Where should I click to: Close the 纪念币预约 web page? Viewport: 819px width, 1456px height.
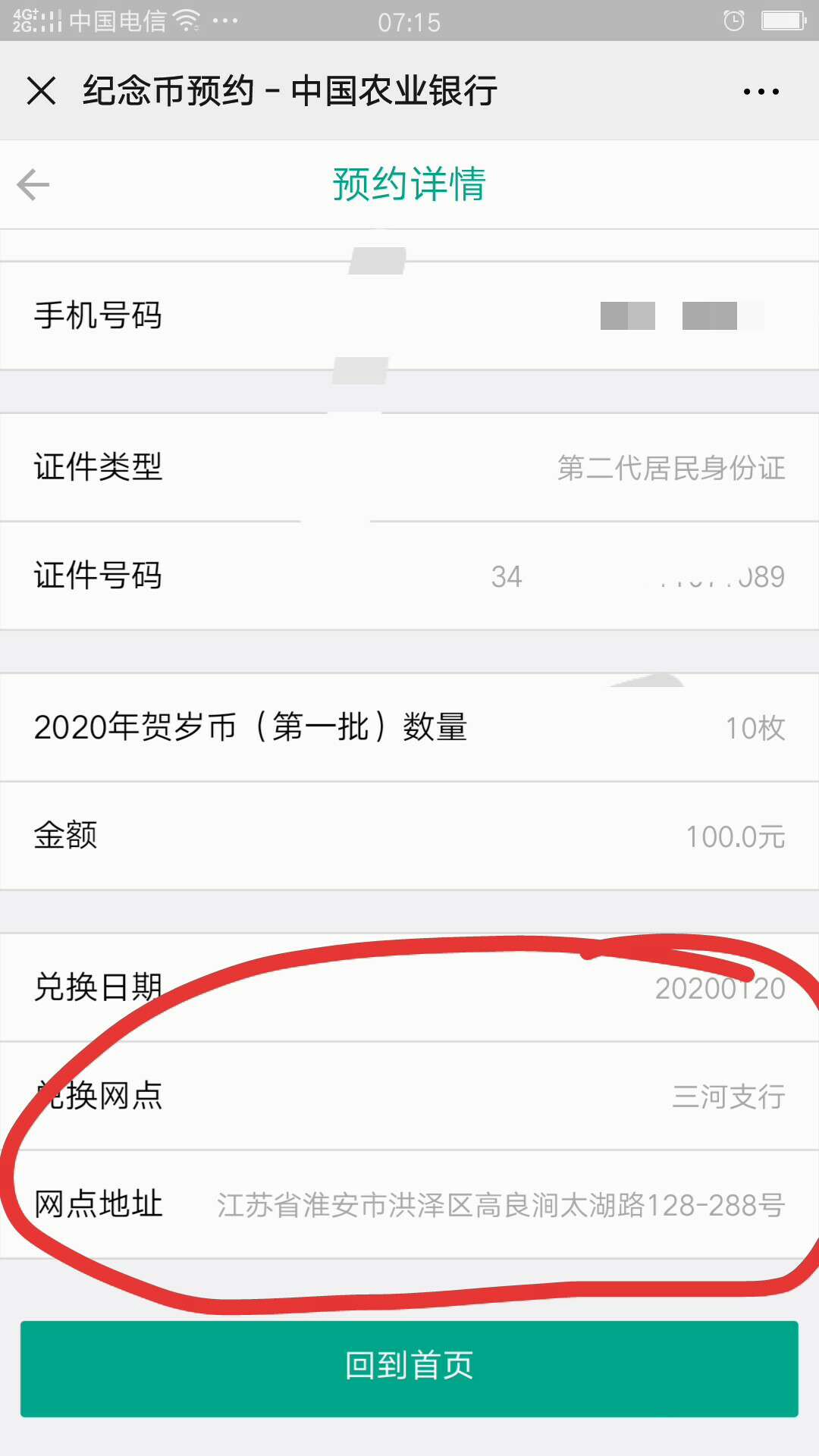(41, 91)
